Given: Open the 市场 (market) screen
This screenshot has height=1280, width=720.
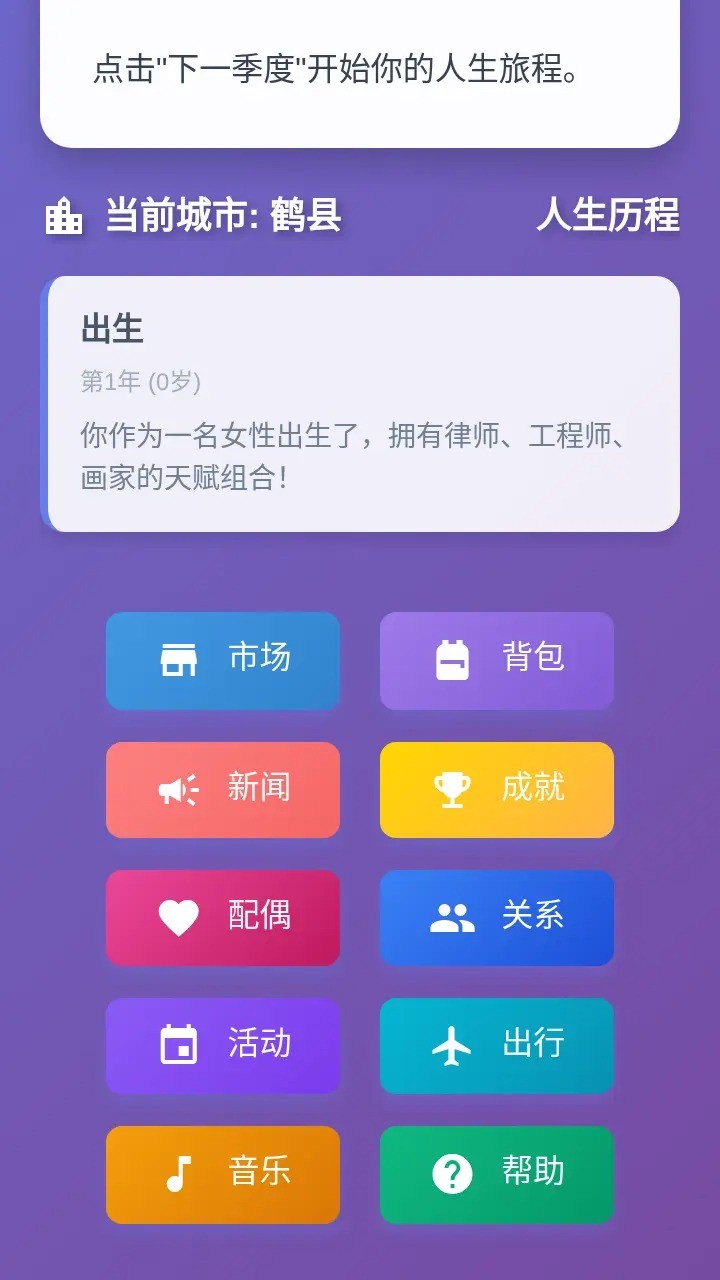Looking at the screenshot, I should point(222,660).
